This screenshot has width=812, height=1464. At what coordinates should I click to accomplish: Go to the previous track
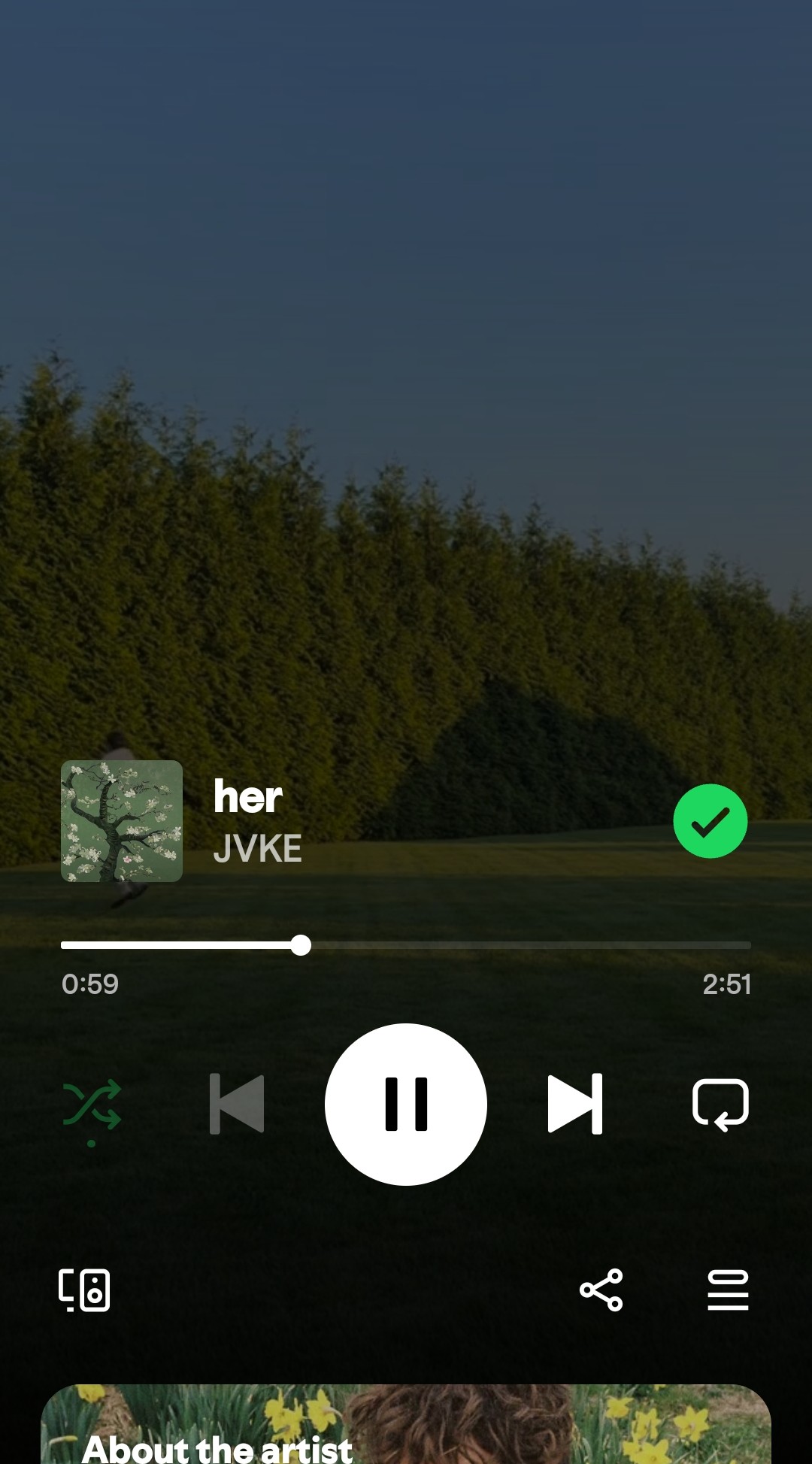[235, 1103]
